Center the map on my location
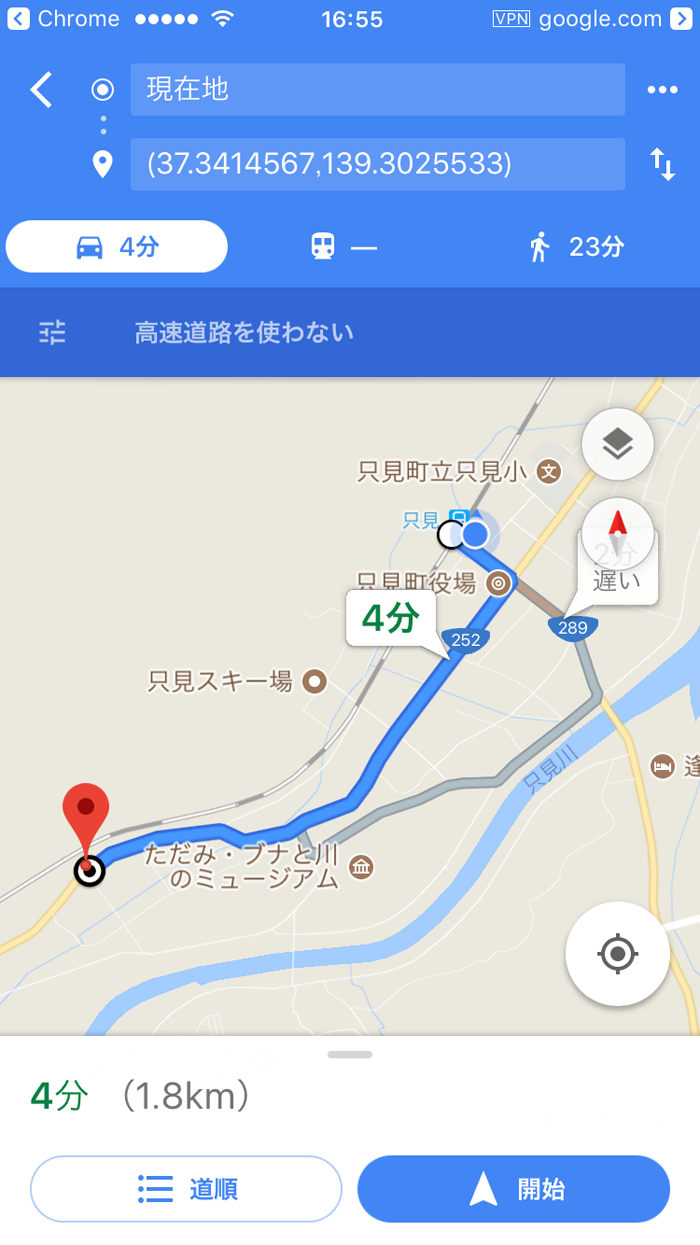This screenshot has width=700, height=1245. (x=617, y=954)
